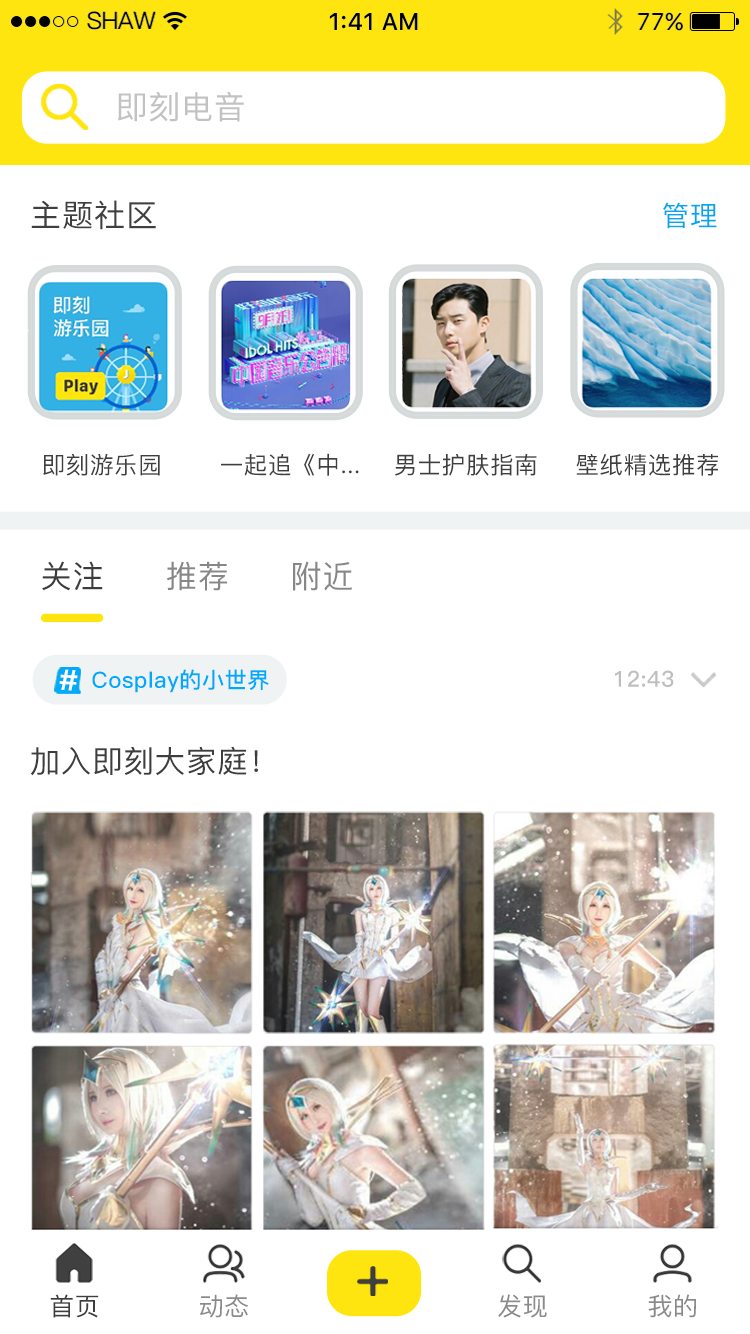The width and height of the screenshot is (750, 1334).
Task: Open the 发现 tab
Action: pyautogui.click(x=522, y=1282)
